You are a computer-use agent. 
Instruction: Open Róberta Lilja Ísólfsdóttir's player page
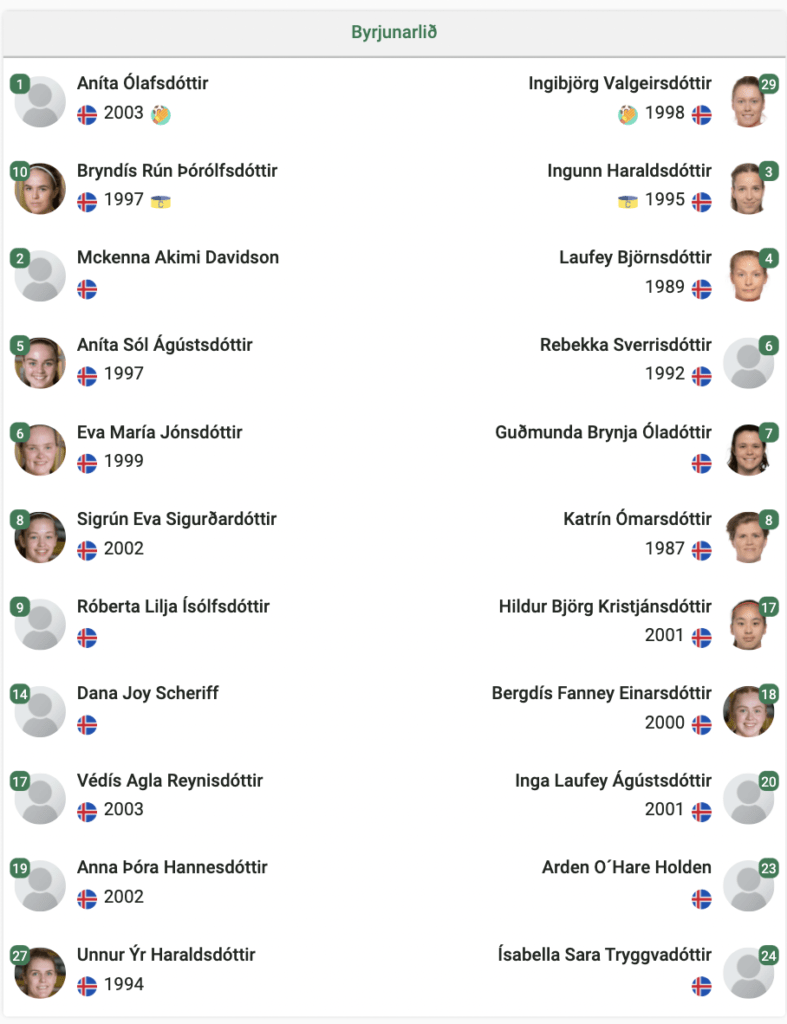[x=173, y=607]
